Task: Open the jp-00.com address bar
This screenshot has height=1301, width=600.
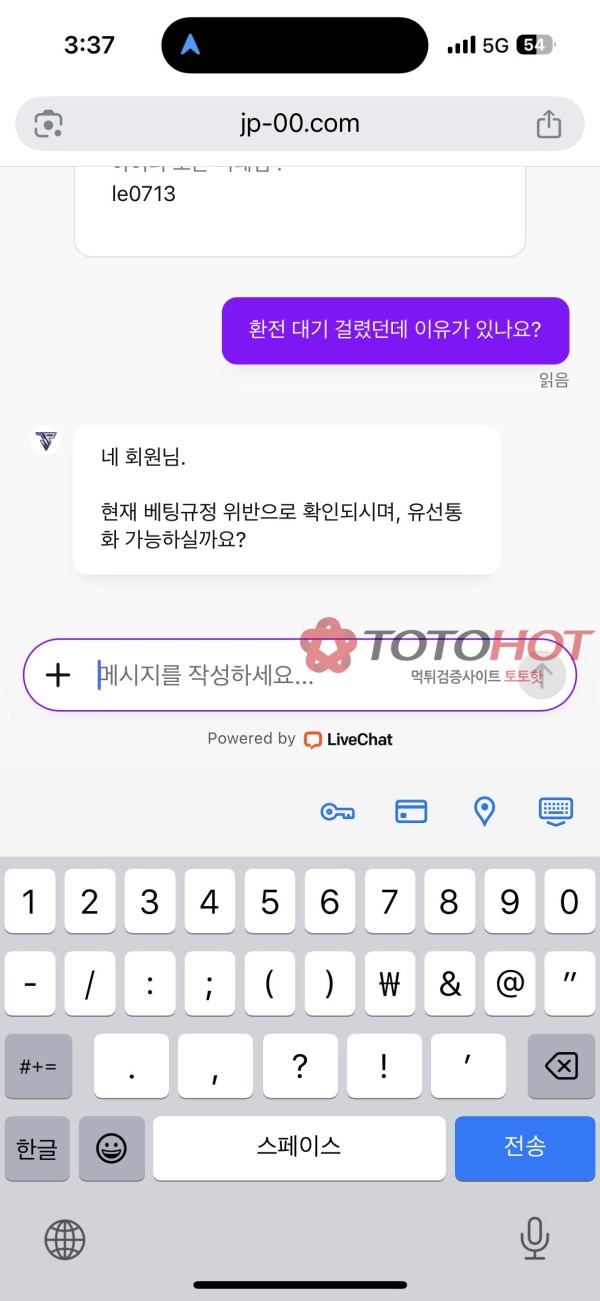Action: click(x=300, y=124)
